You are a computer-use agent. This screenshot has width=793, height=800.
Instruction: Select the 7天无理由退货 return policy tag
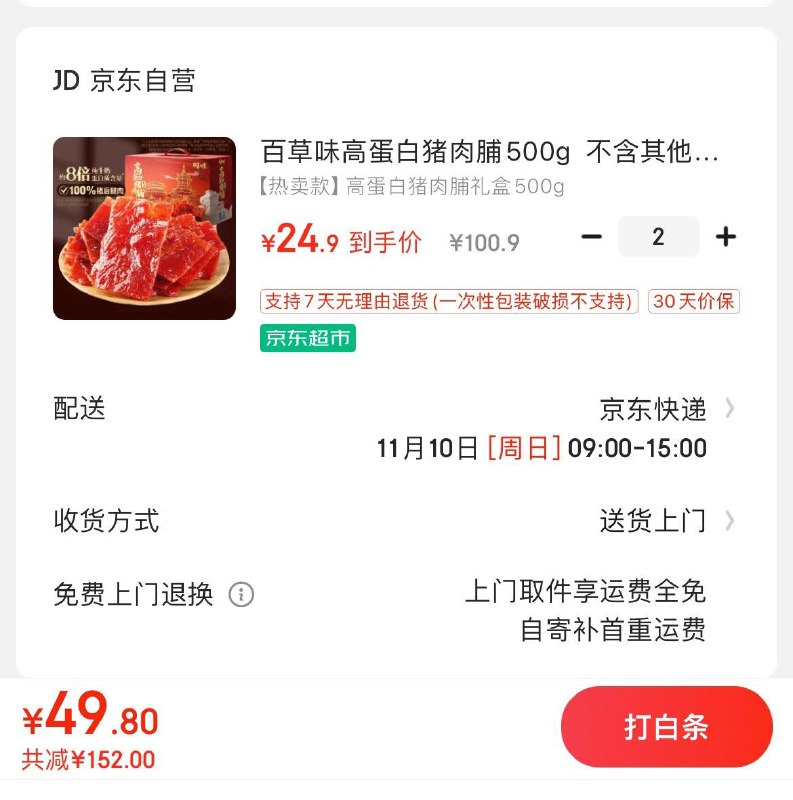447,302
